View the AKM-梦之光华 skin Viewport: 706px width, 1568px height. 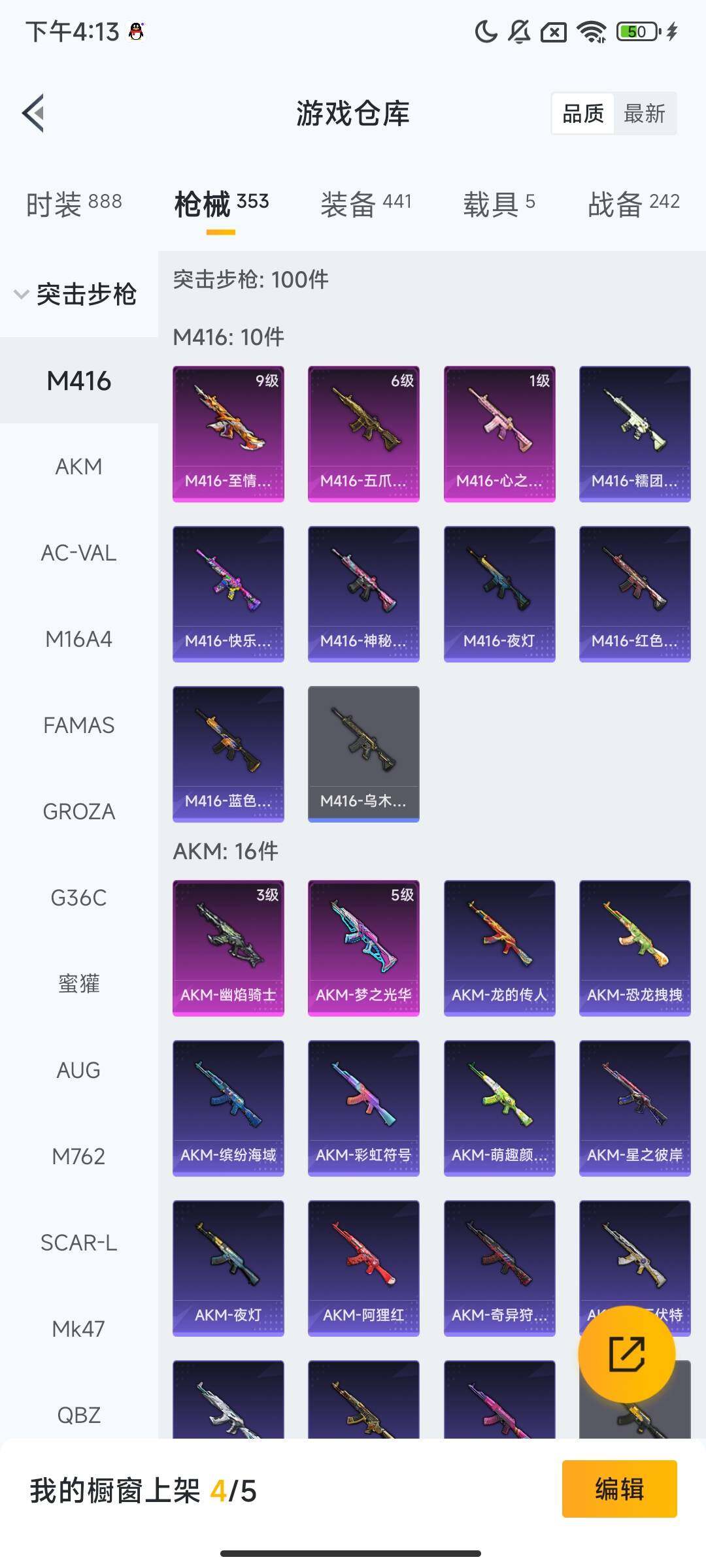(x=363, y=948)
